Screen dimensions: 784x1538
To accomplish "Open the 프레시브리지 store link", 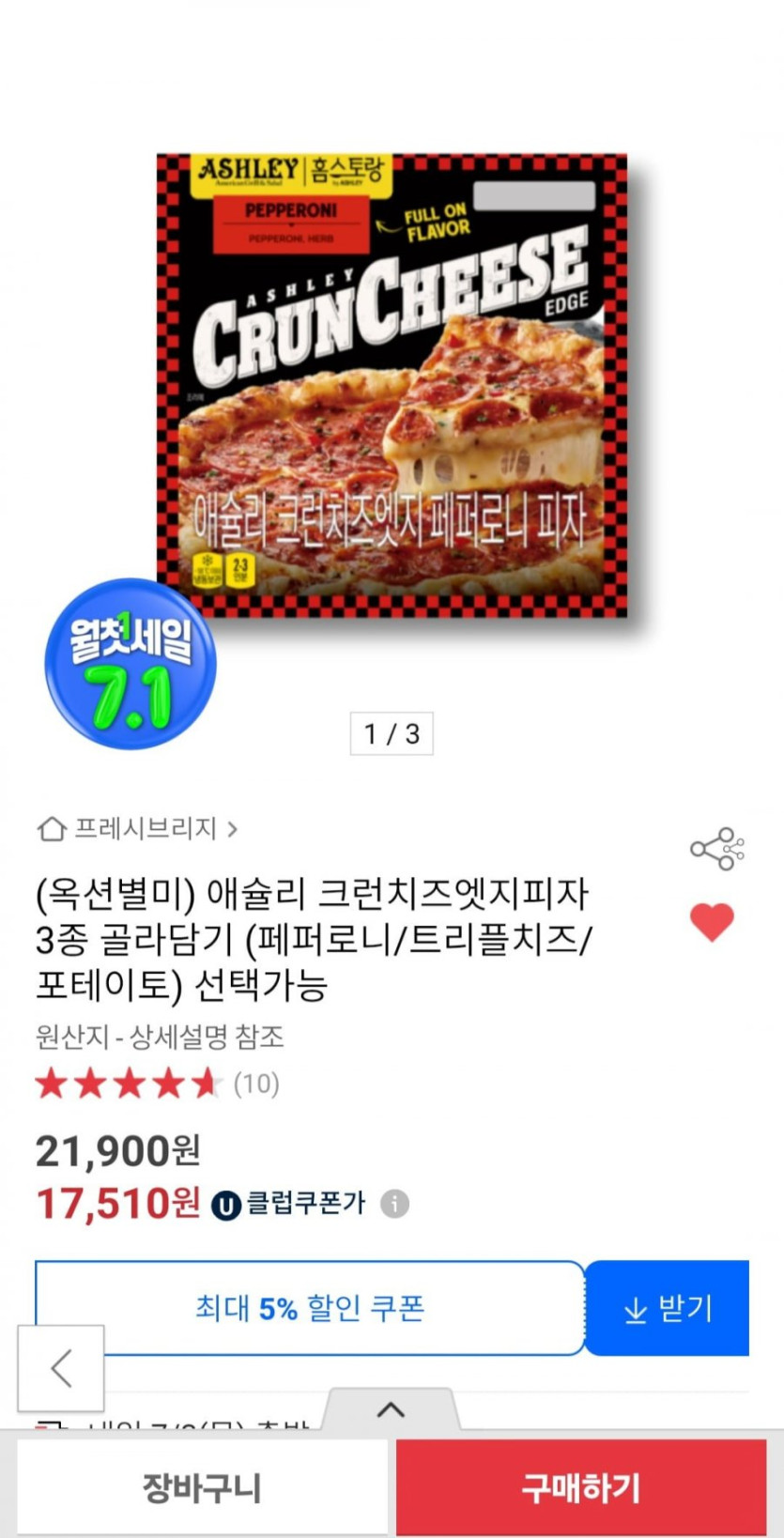I will 137,829.
